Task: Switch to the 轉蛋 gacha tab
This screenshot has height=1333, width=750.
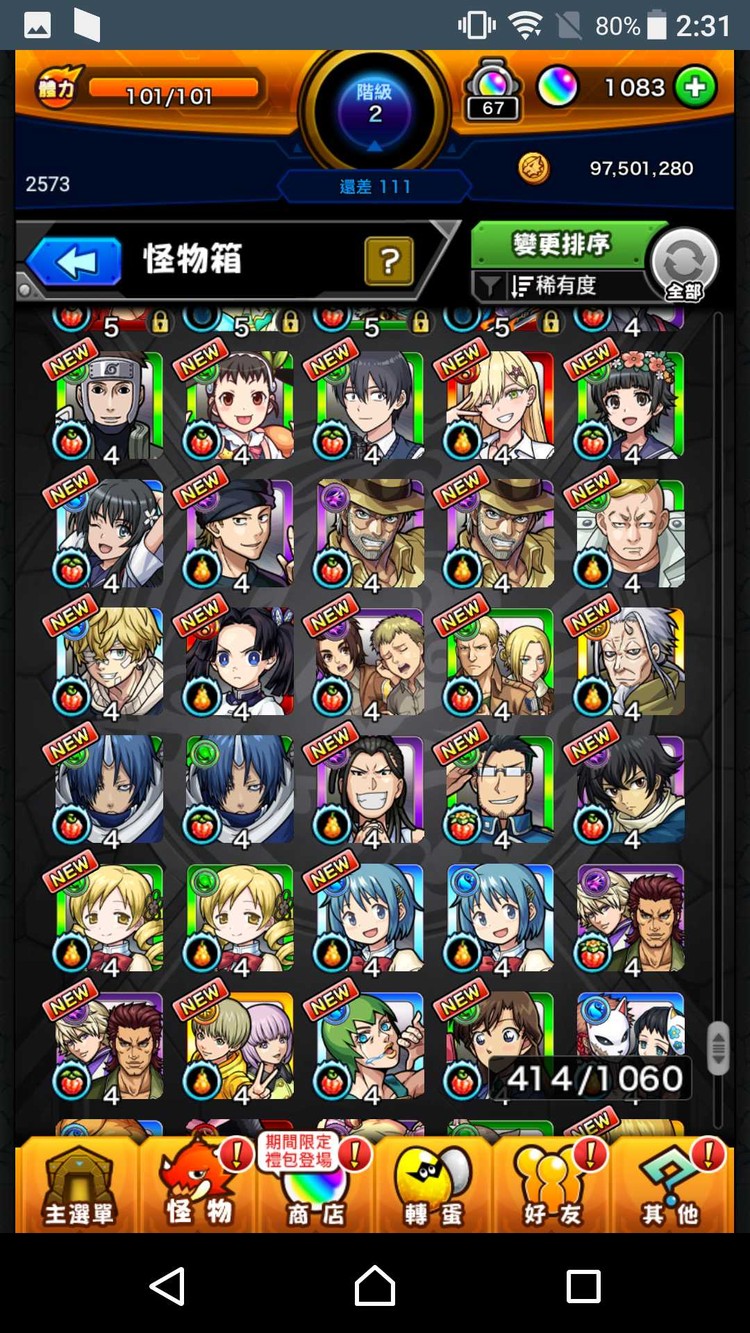Action: point(433,1185)
